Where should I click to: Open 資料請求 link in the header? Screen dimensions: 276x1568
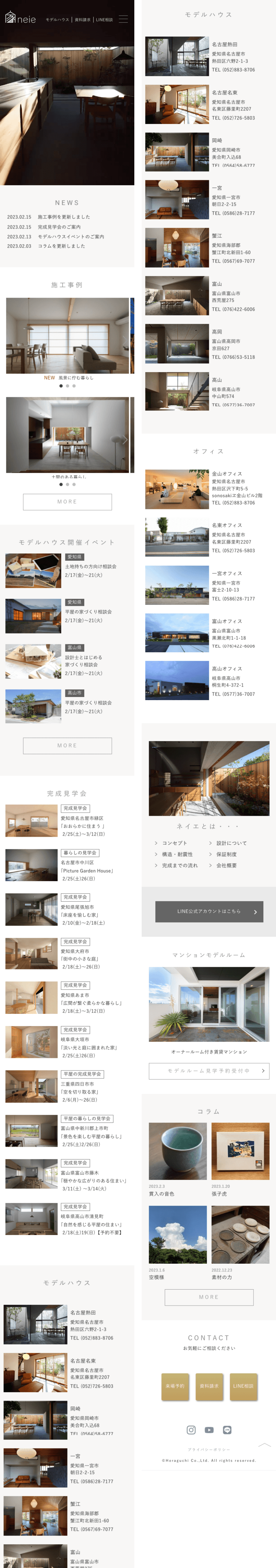(82, 20)
